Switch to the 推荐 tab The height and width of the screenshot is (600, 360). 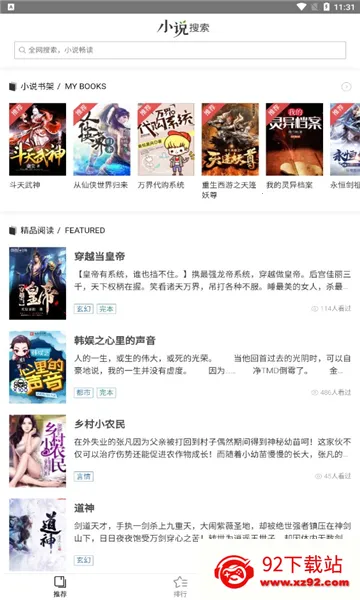[60, 586]
